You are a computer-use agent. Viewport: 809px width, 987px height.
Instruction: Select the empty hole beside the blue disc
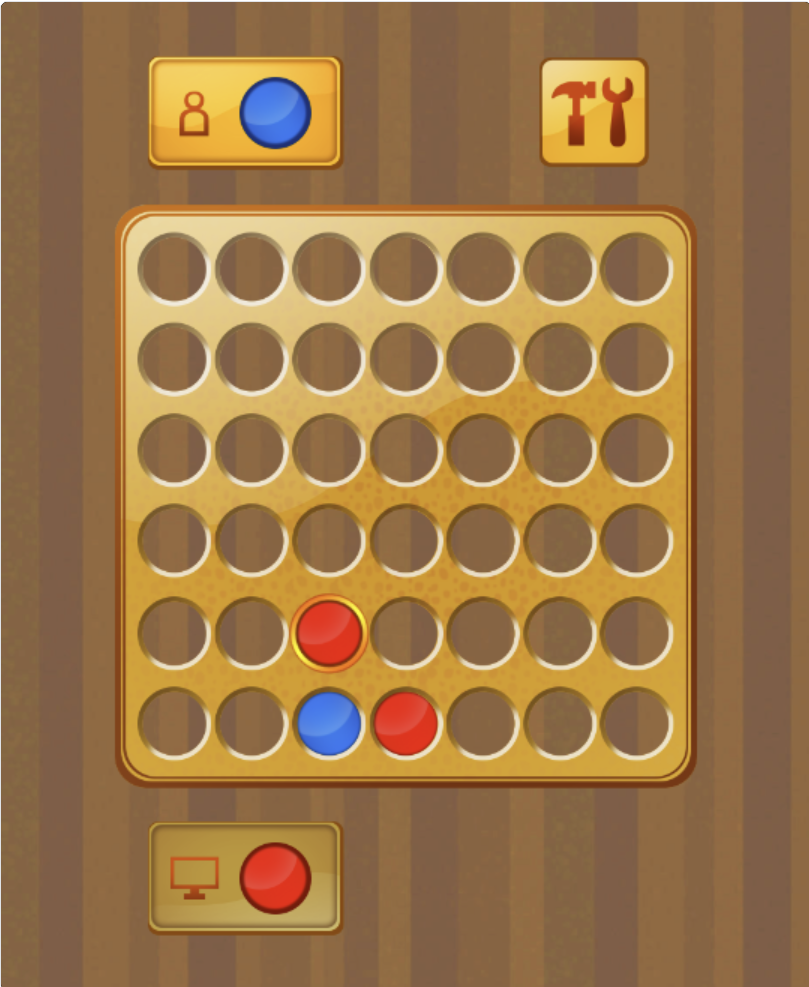(x=251, y=723)
